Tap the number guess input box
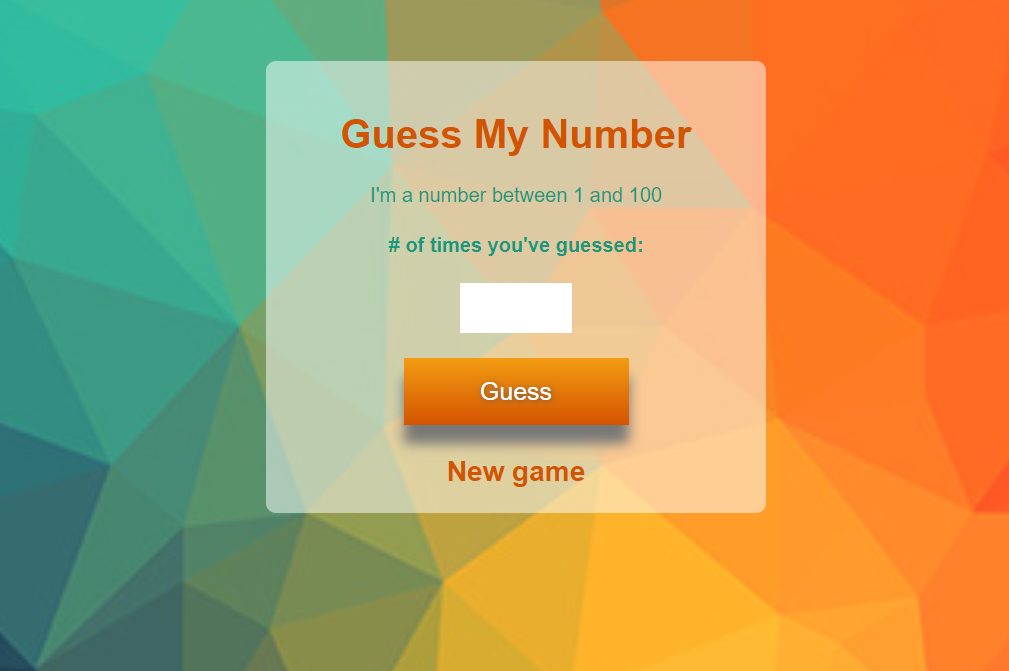The height and width of the screenshot is (671, 1009). (515, 308)
